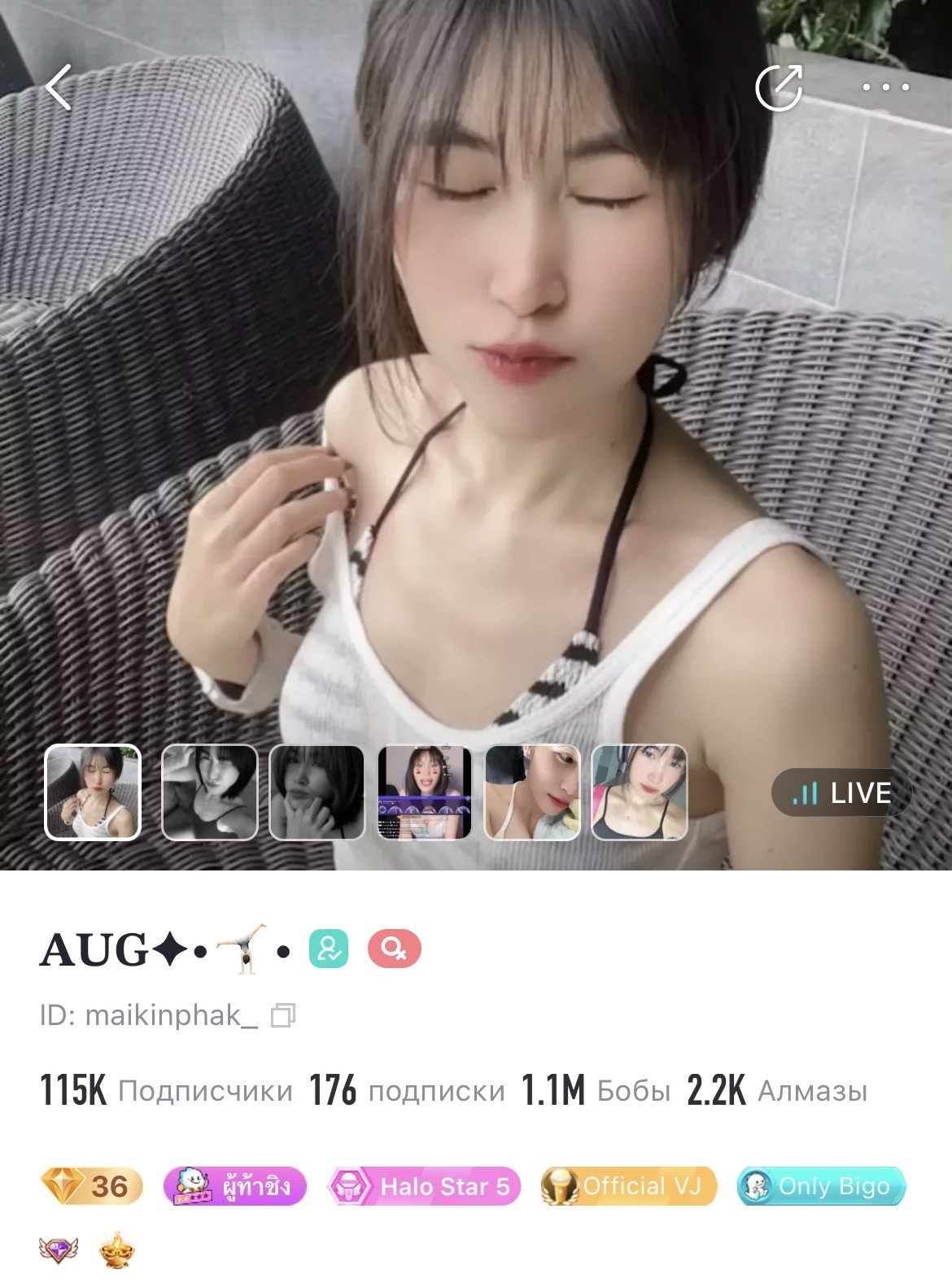This screenshot has height=1287, width=952.
Task: Open the fourth thumbnail with stream screenshot
Action: point(424,792)
